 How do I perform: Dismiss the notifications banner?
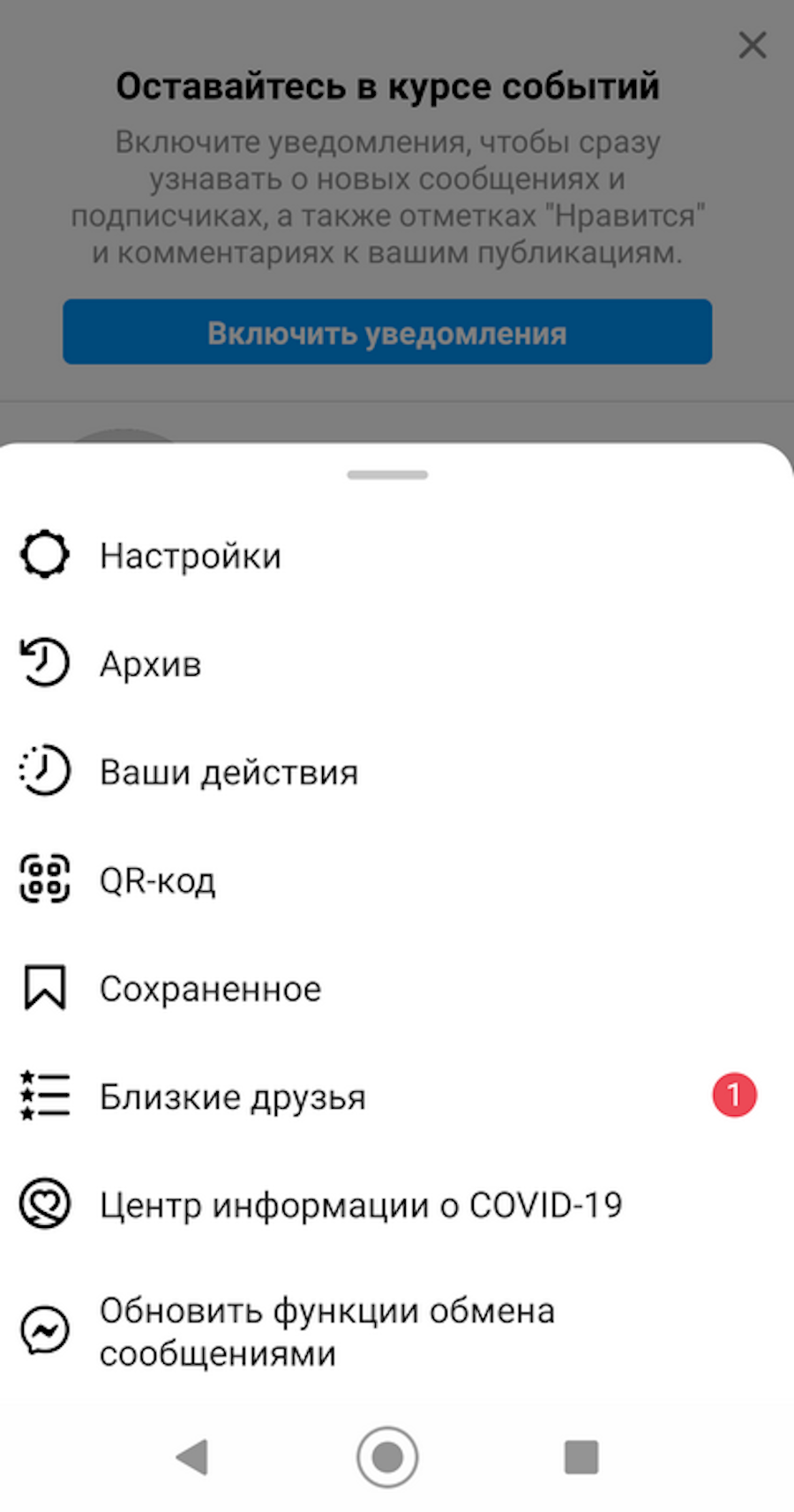(x=752, y=45)
